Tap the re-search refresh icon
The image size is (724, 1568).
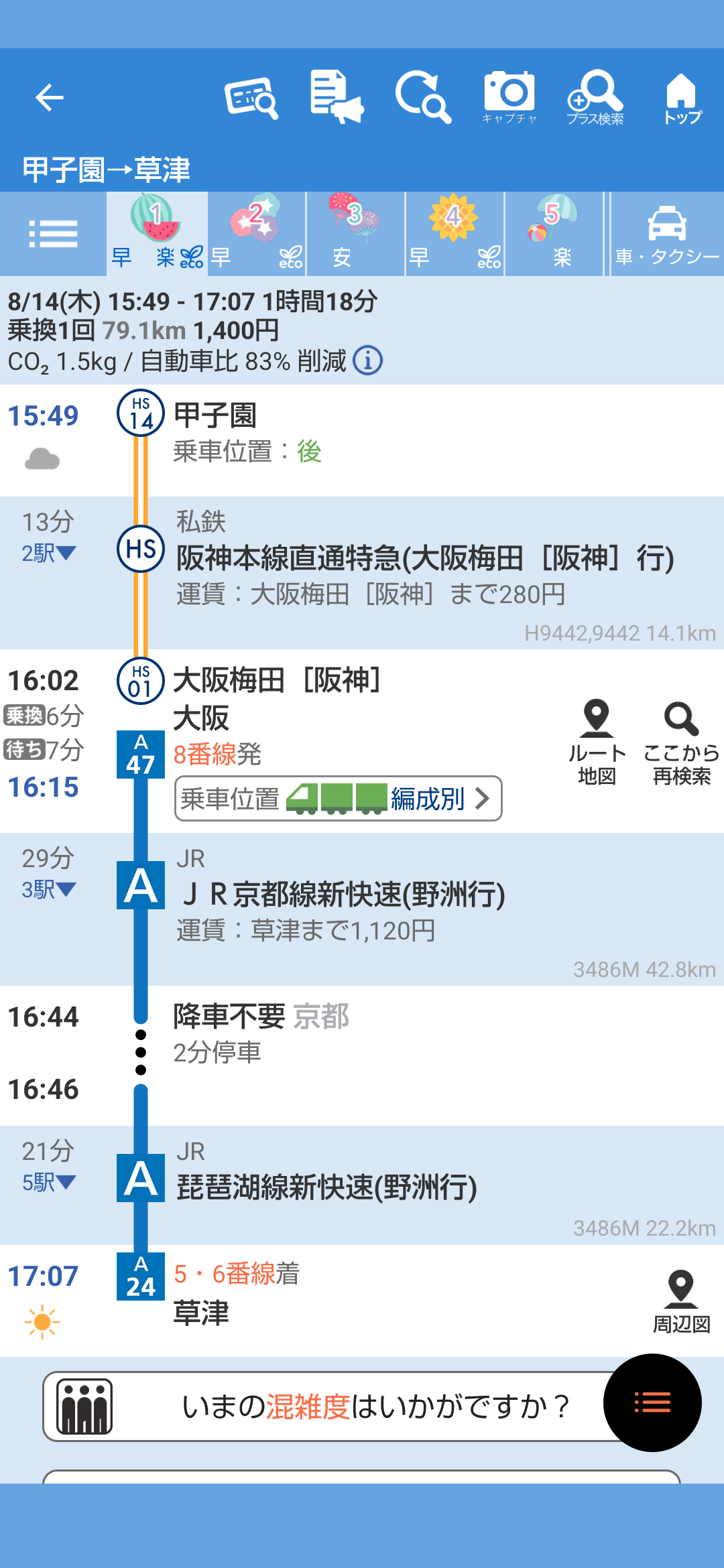point(423,97)
